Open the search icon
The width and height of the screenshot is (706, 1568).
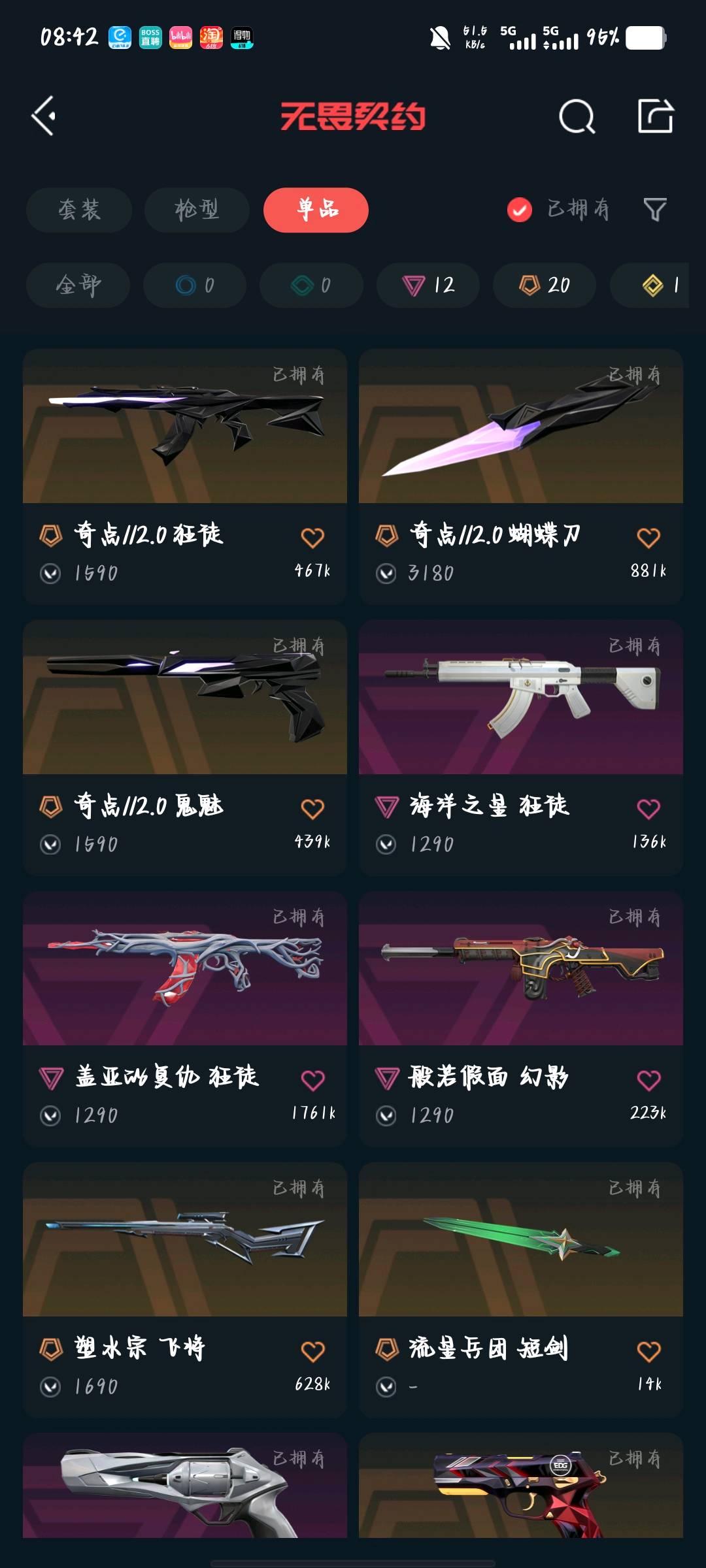tap(577, 117)
